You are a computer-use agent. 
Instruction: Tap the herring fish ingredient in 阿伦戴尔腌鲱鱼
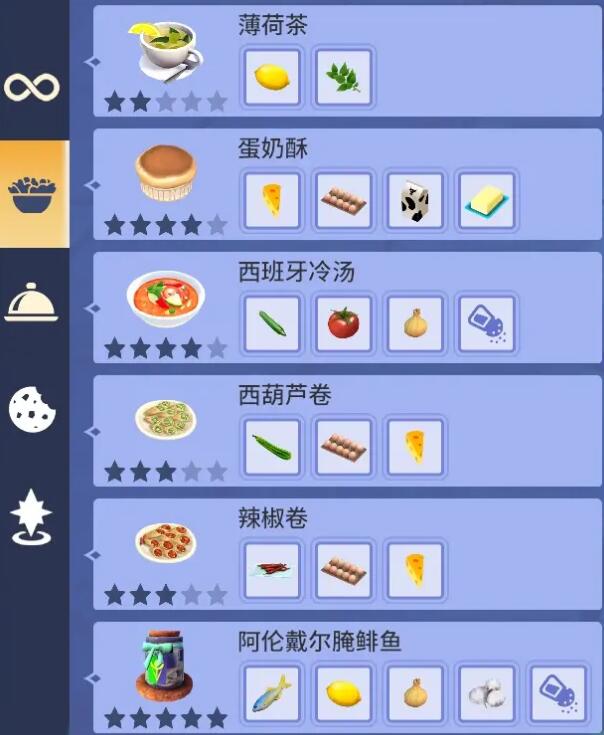tap(272, 693)
